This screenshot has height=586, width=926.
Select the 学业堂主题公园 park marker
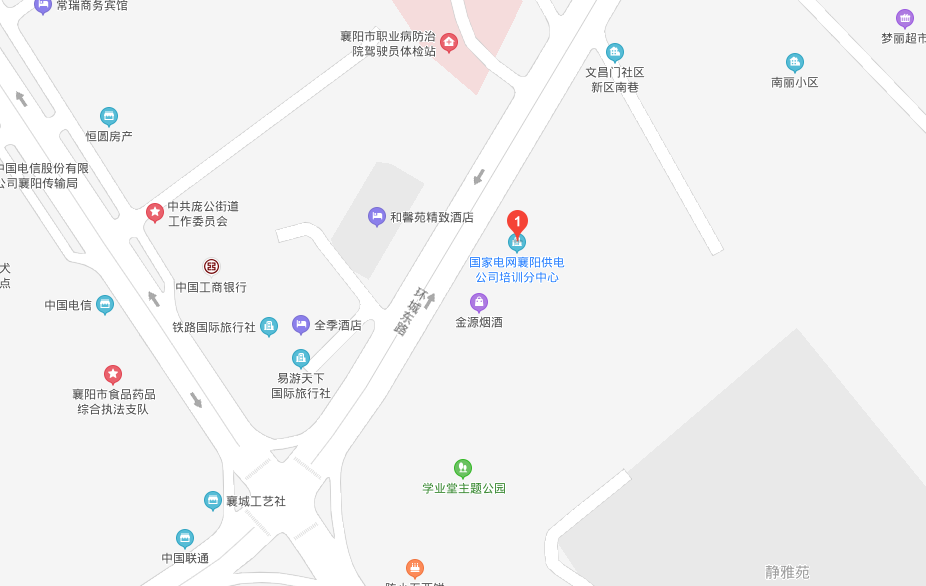click(x=462, y=468)
